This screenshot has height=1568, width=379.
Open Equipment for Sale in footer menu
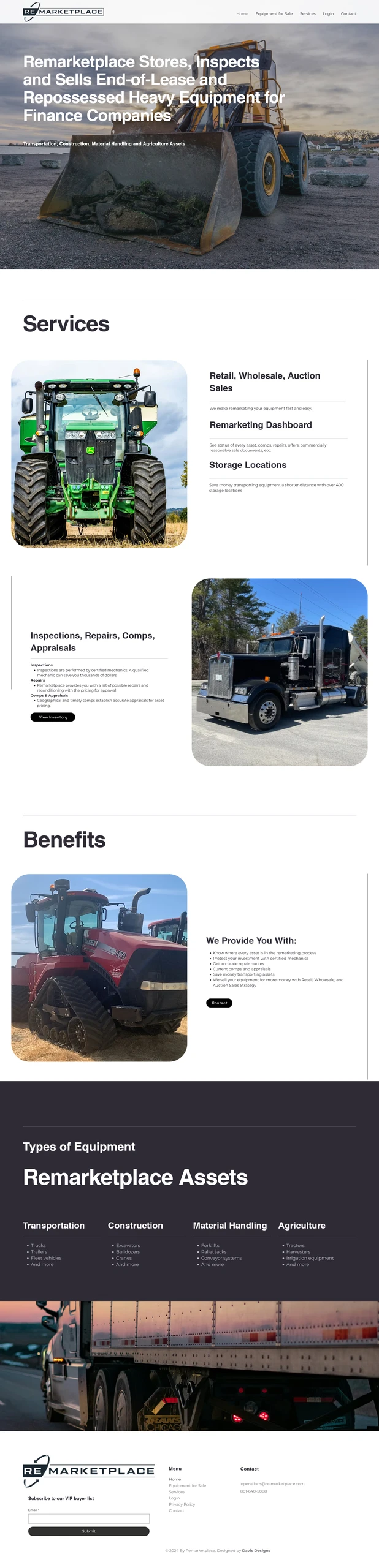point(187,1485)
